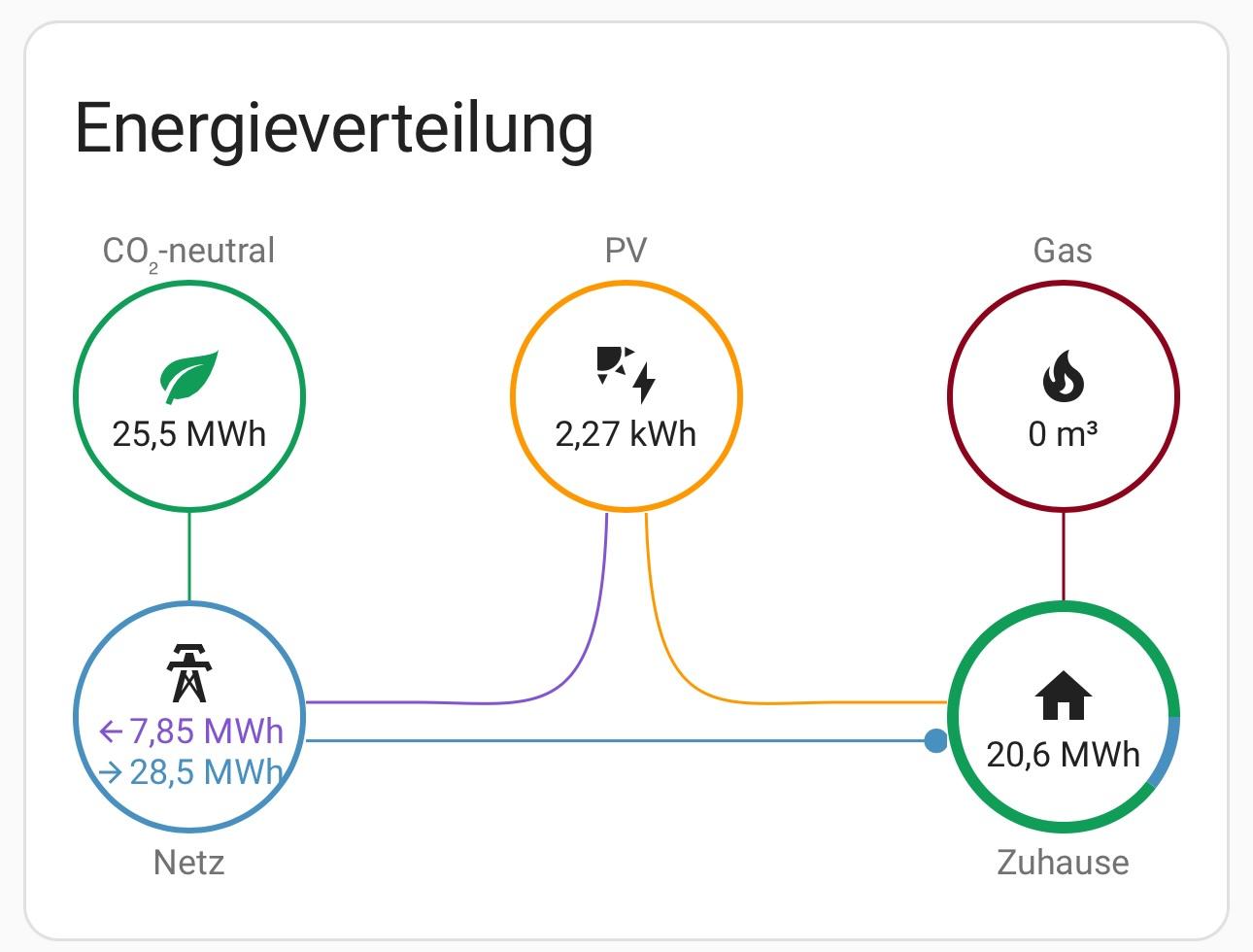Open the CO₂-neutral energy source circle
Screen dimensions: 1253x952
189,395
